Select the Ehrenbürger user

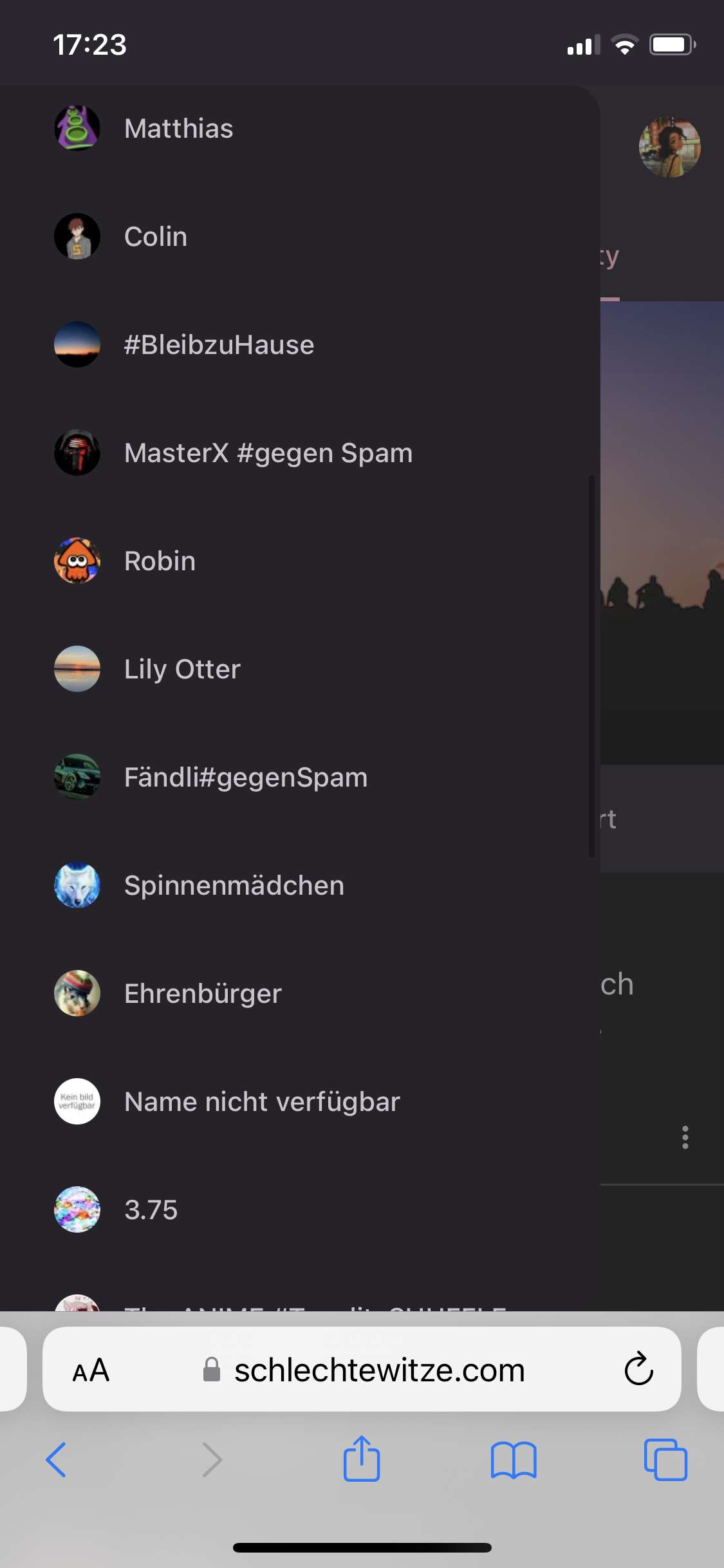tap(203, 994)
